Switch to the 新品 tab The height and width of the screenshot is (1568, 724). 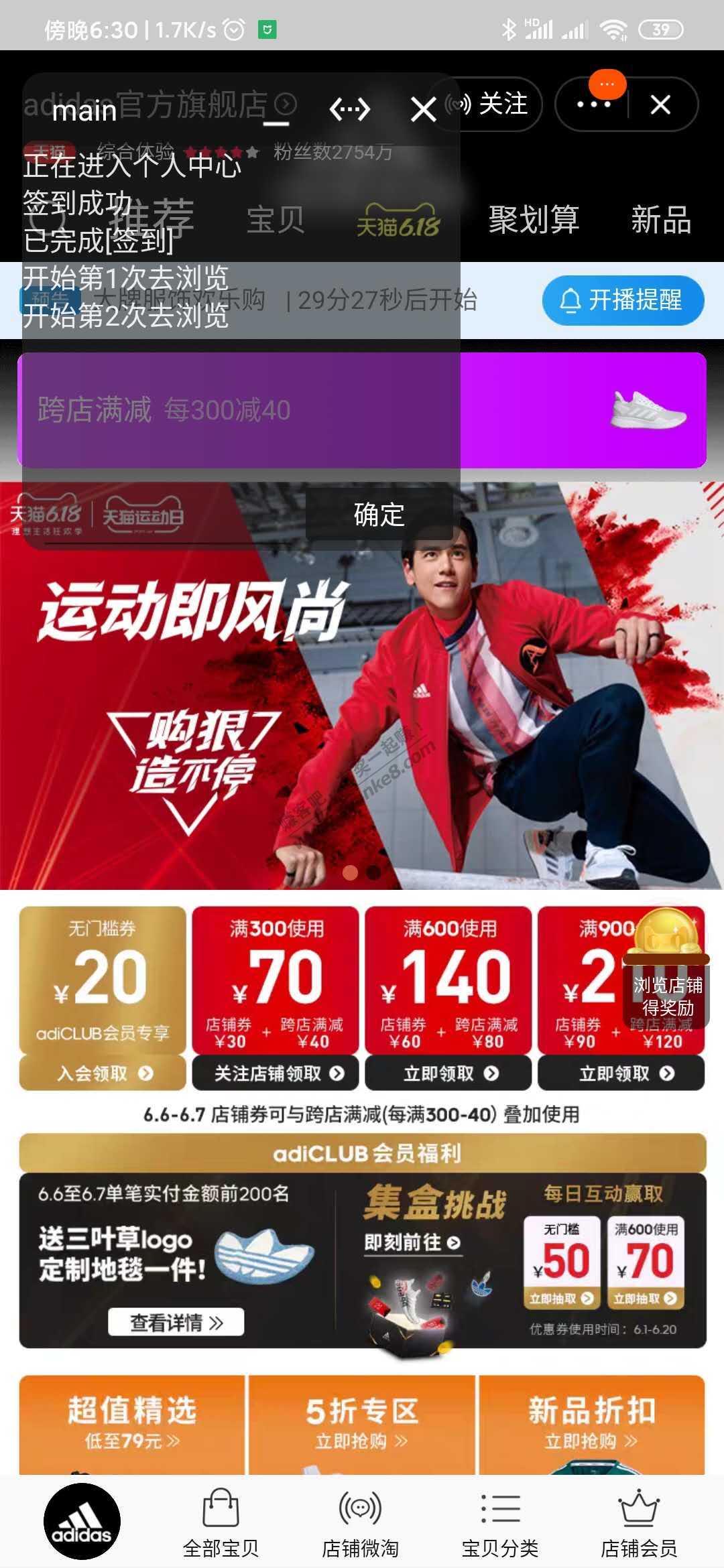(x=660, y=220)
